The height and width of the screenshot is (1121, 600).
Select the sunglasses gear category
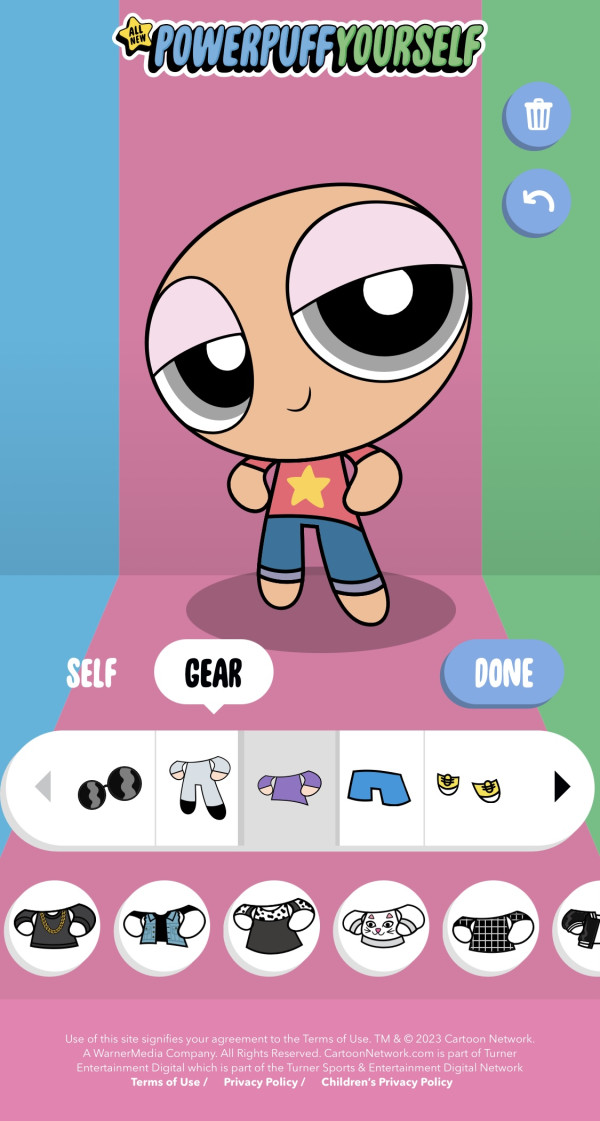point(110,789)
